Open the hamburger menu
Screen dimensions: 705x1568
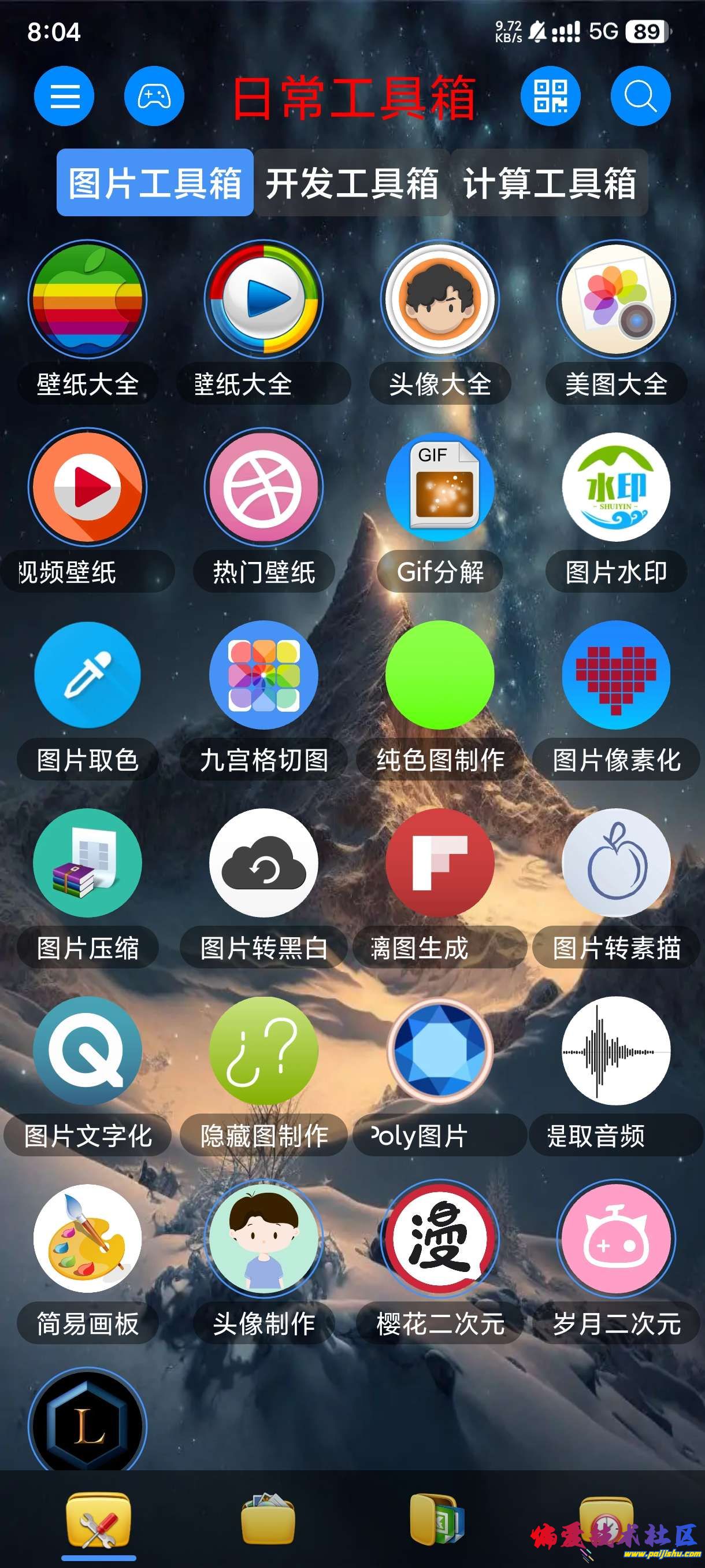[64, 96]
